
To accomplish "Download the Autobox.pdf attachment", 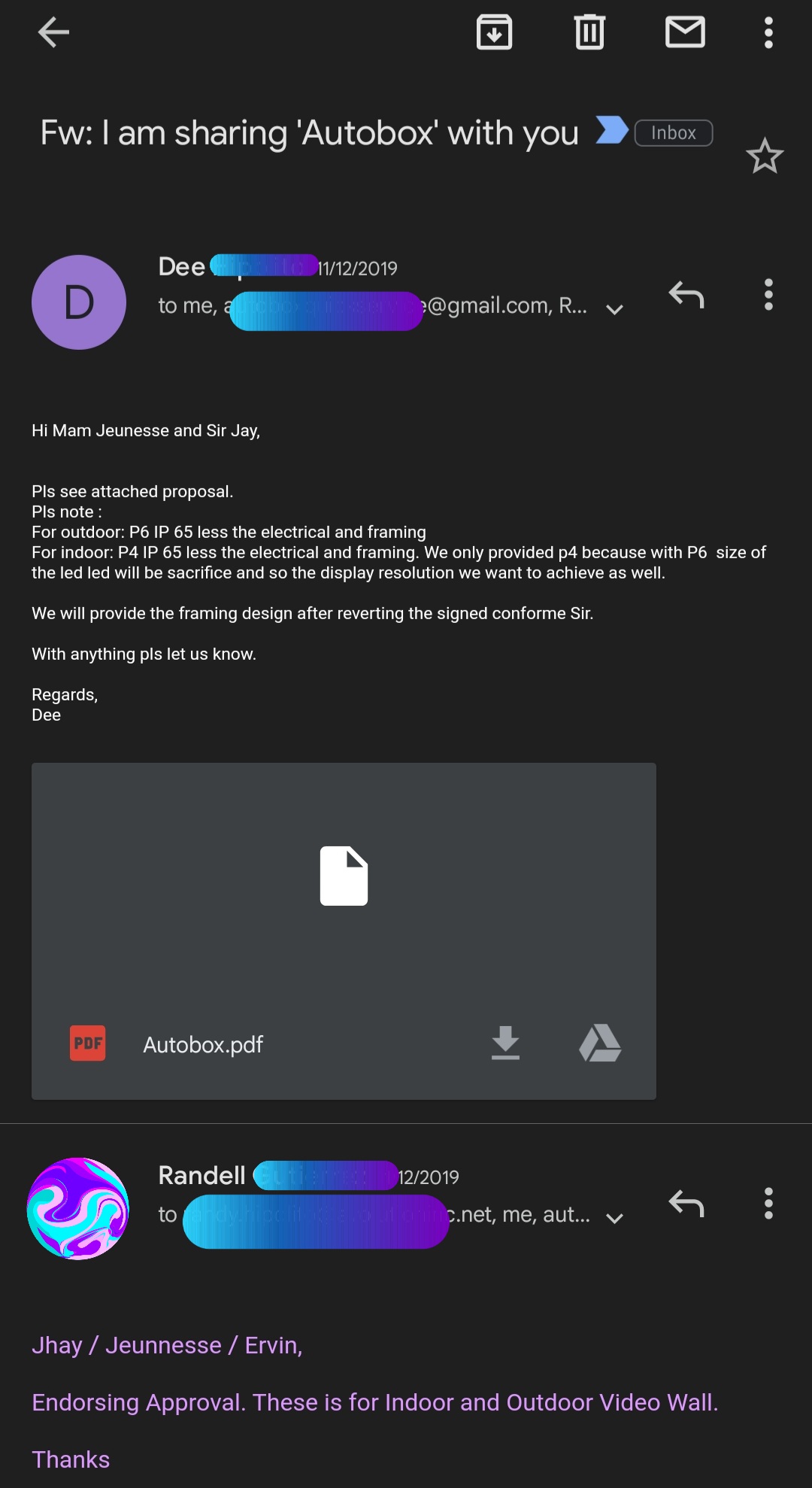I will [505, 1043].
